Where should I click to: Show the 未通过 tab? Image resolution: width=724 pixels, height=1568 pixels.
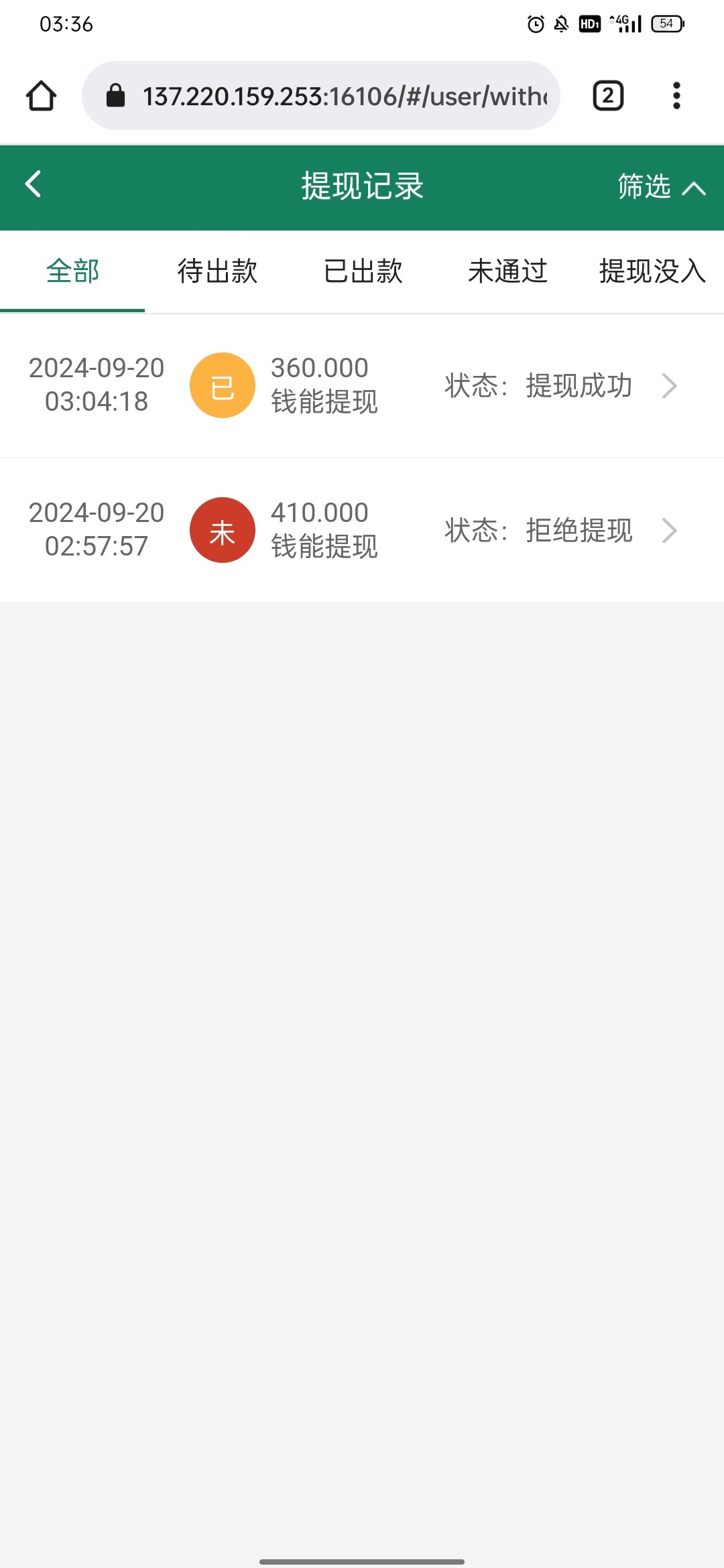click(507, 271)
